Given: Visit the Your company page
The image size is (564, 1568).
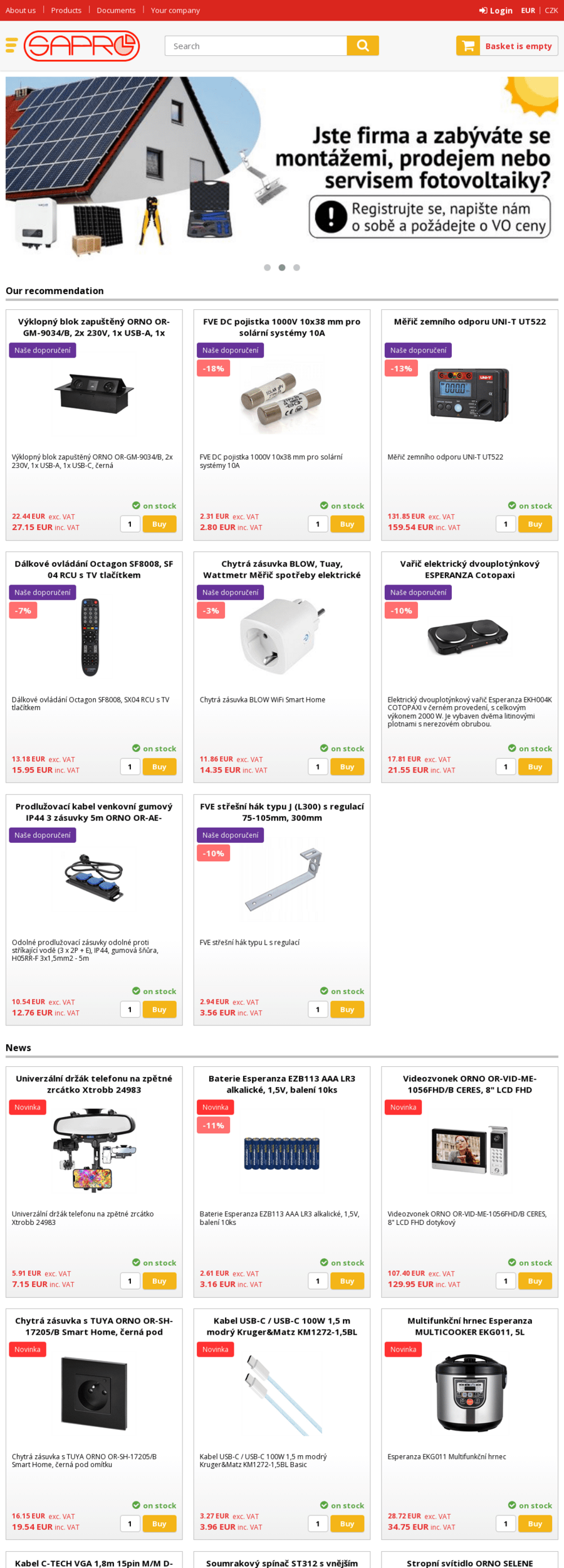Looking at the screenshot, I should point(175,10).
